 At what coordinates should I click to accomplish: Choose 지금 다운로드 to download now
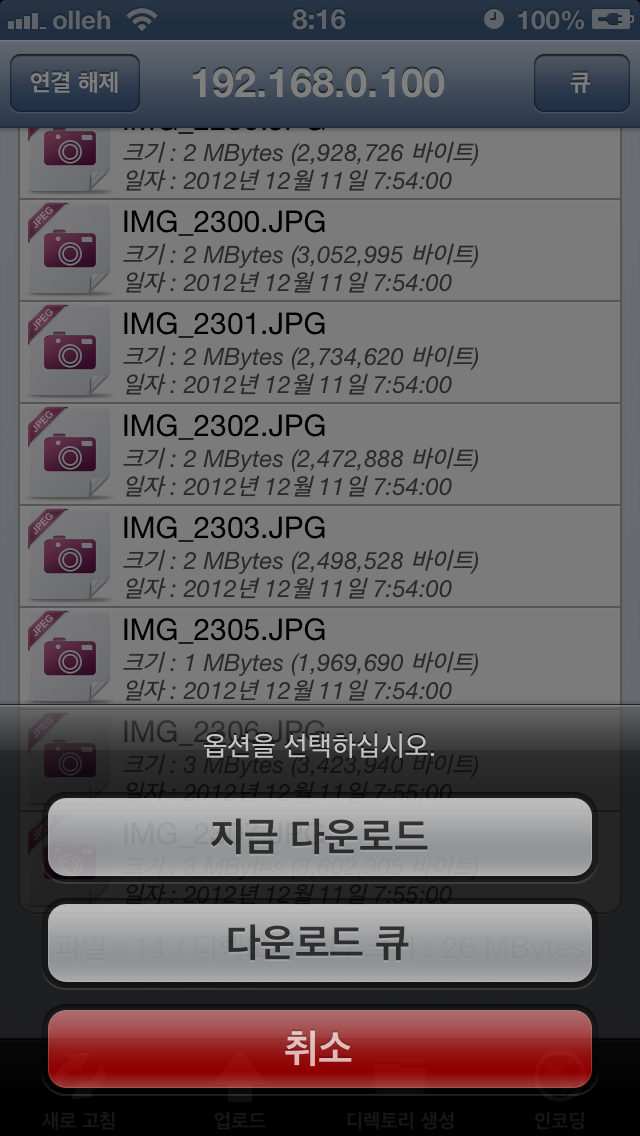tap(320, 837)
